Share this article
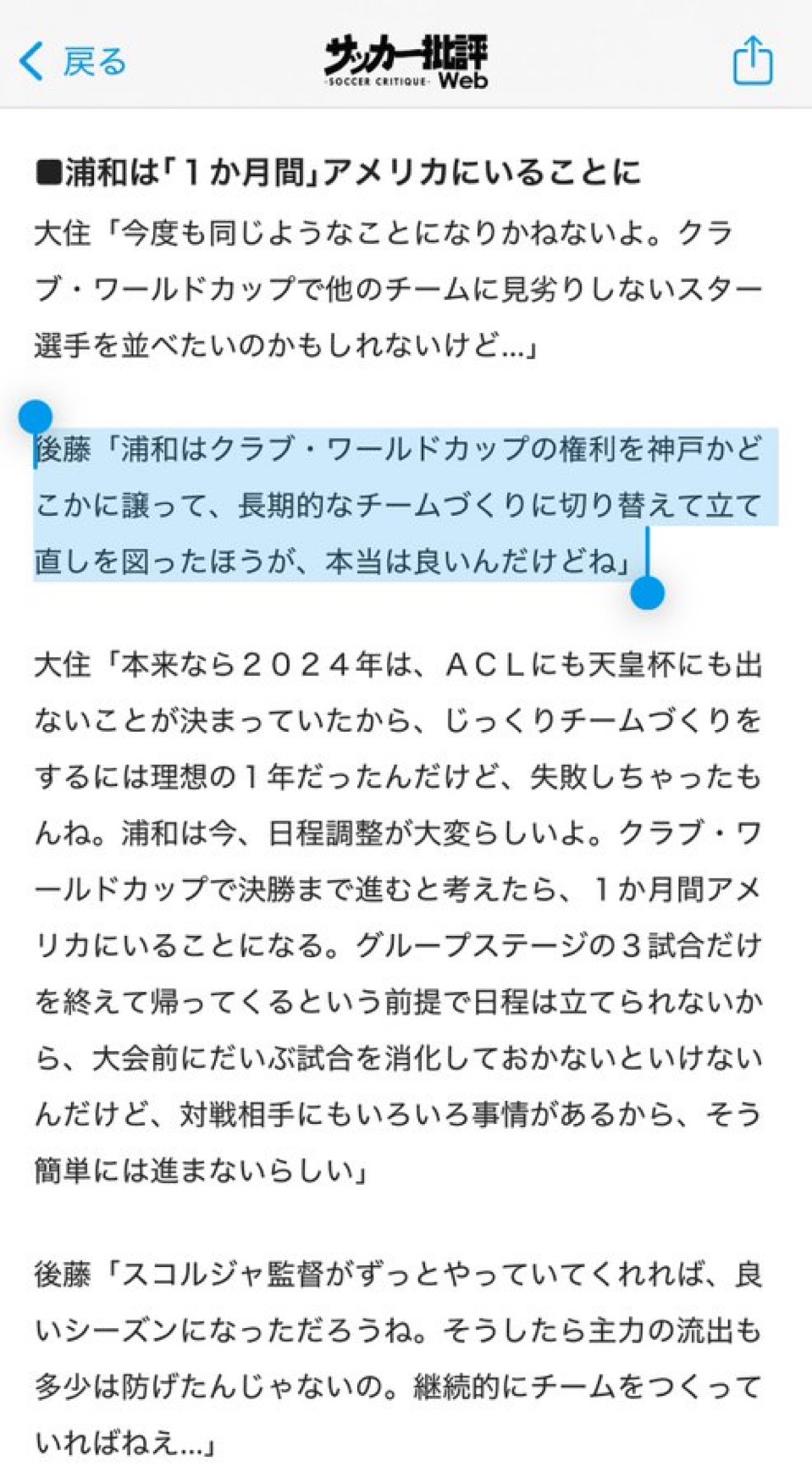Viewport: 812px width, 1483px height. (x=752, y=61)
